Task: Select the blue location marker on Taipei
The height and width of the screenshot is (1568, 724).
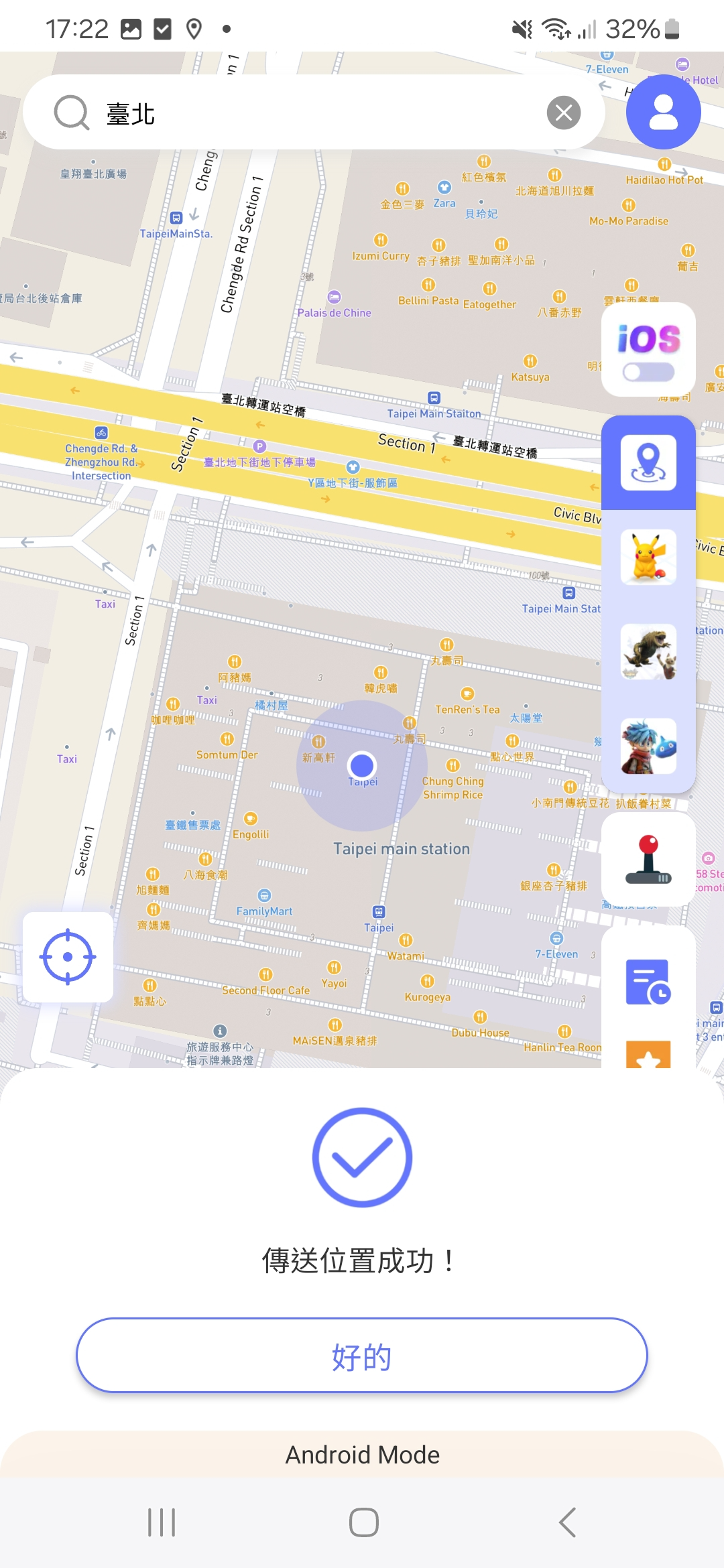Action: click(x=362, y=765)
